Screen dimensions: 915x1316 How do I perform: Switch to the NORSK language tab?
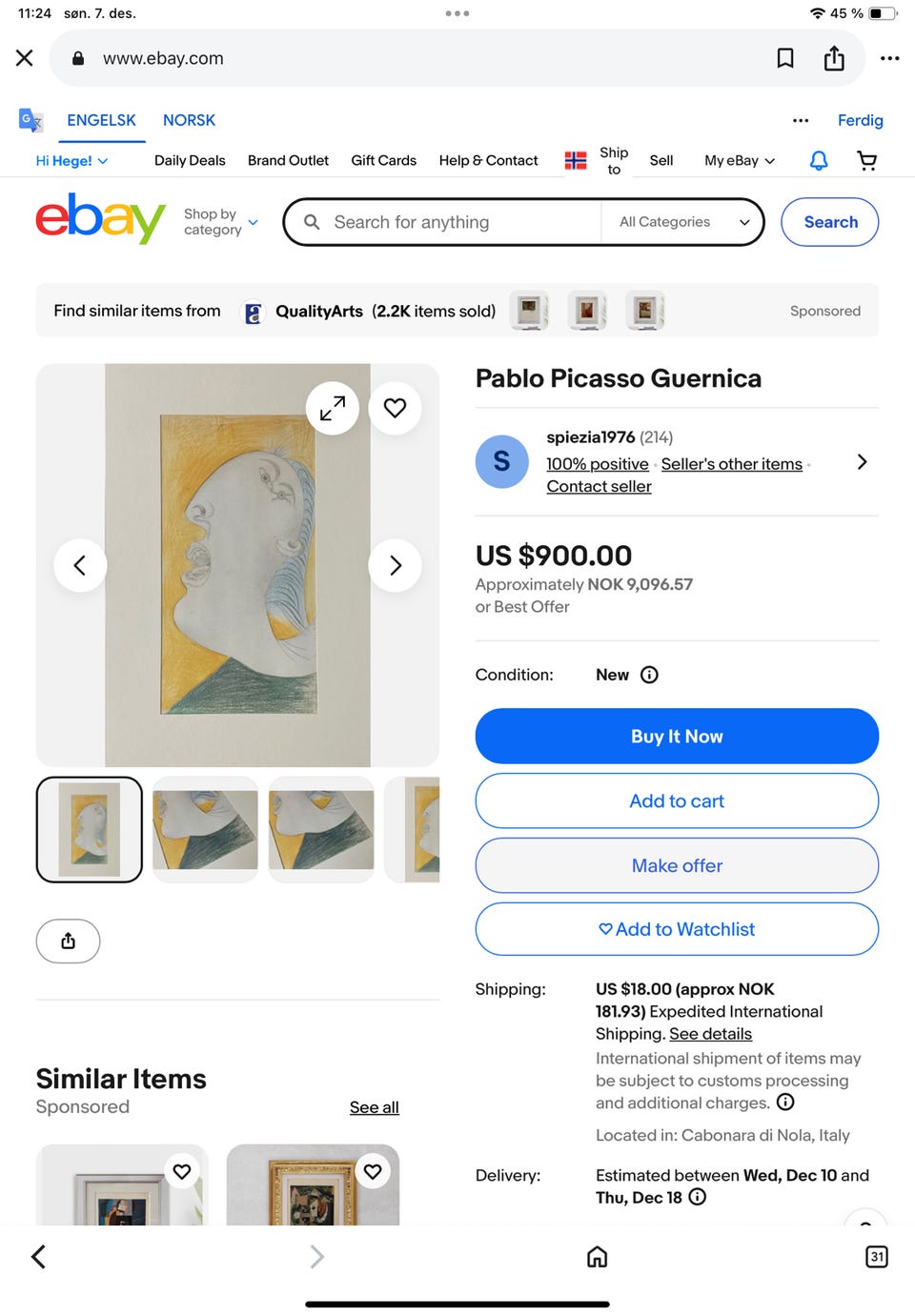[x=189, y=120]
